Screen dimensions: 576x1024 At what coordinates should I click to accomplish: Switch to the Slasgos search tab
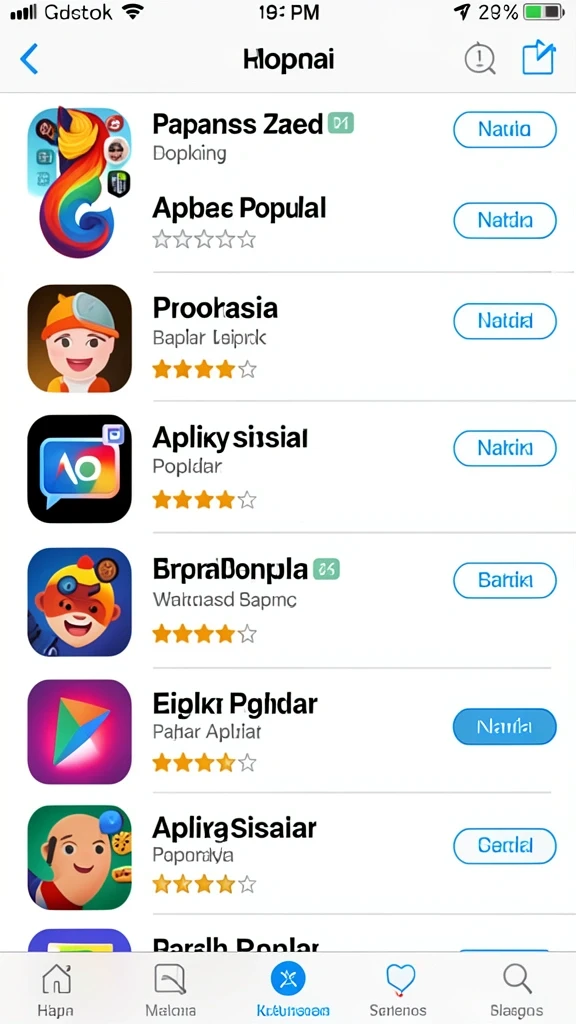(x=516, y=991)
